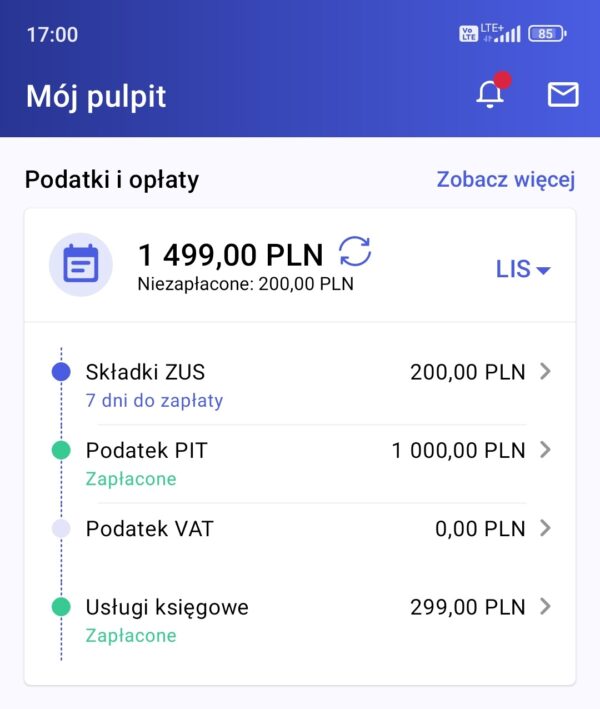This screenshot has width=600, height=709.
Task: Tap the Zobacz więcej link
Action: click(x=506, y=180)
